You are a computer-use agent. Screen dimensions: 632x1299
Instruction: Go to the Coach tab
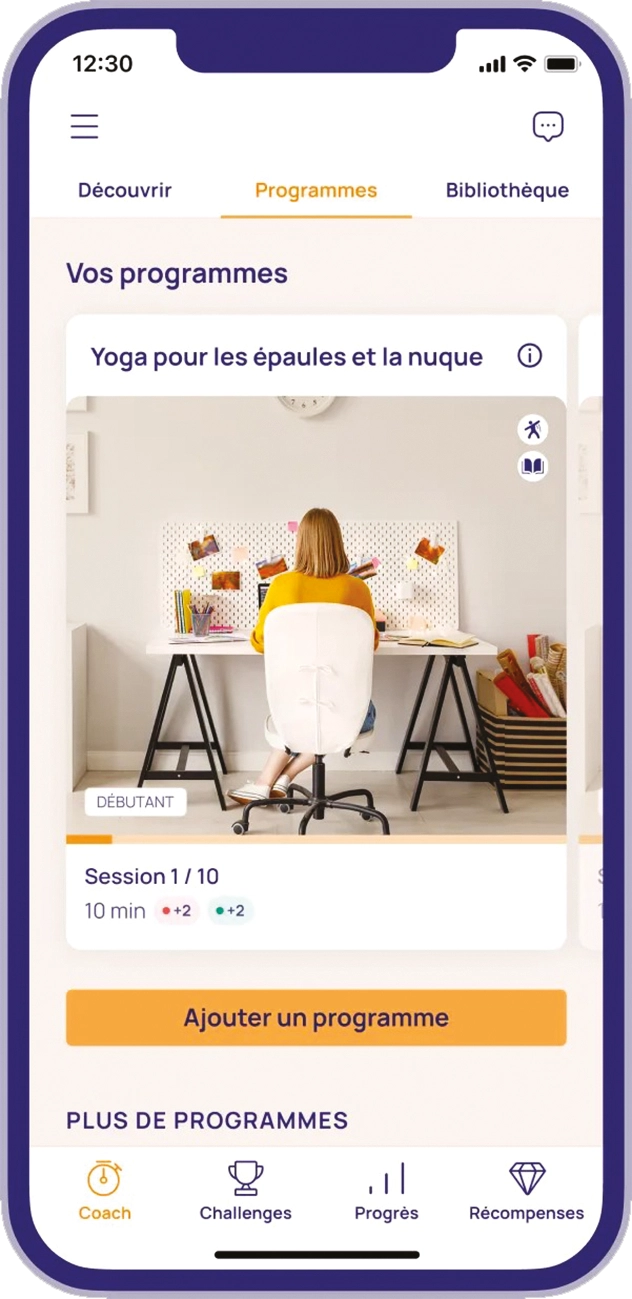(105, 1191)
